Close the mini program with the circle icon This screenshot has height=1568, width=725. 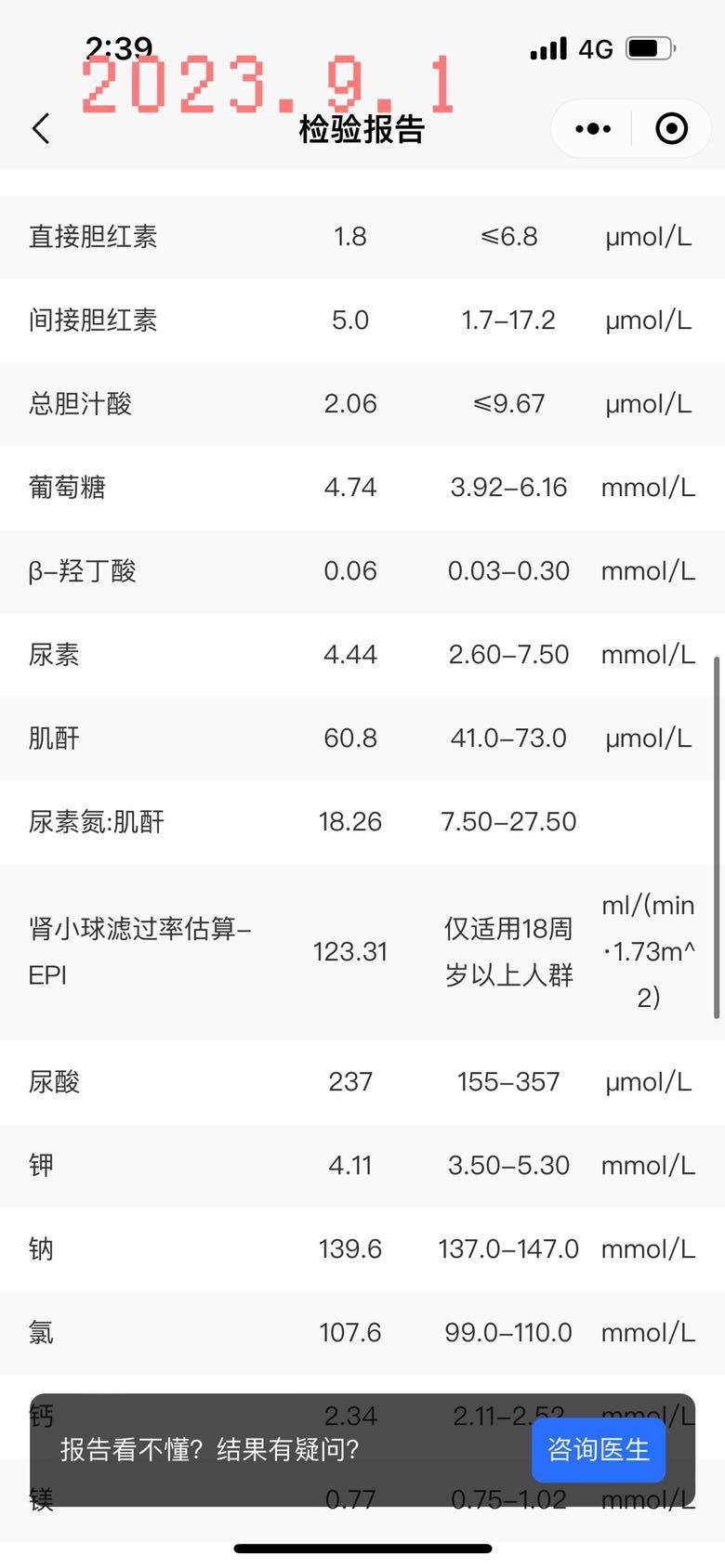coord(671,128)
